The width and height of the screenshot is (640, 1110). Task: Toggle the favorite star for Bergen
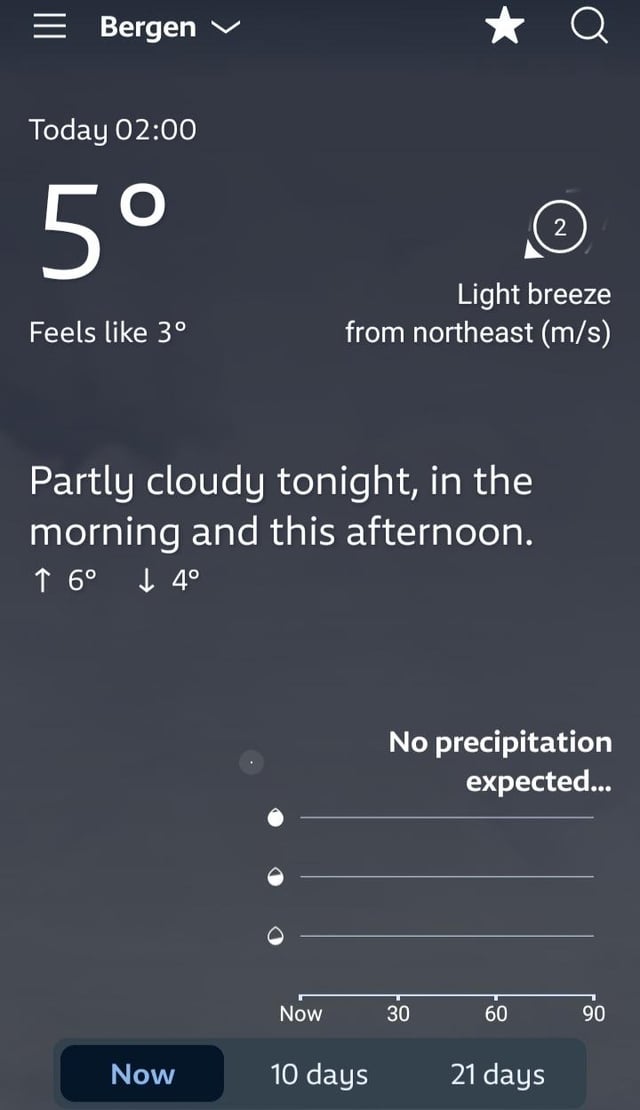point(505,28)
